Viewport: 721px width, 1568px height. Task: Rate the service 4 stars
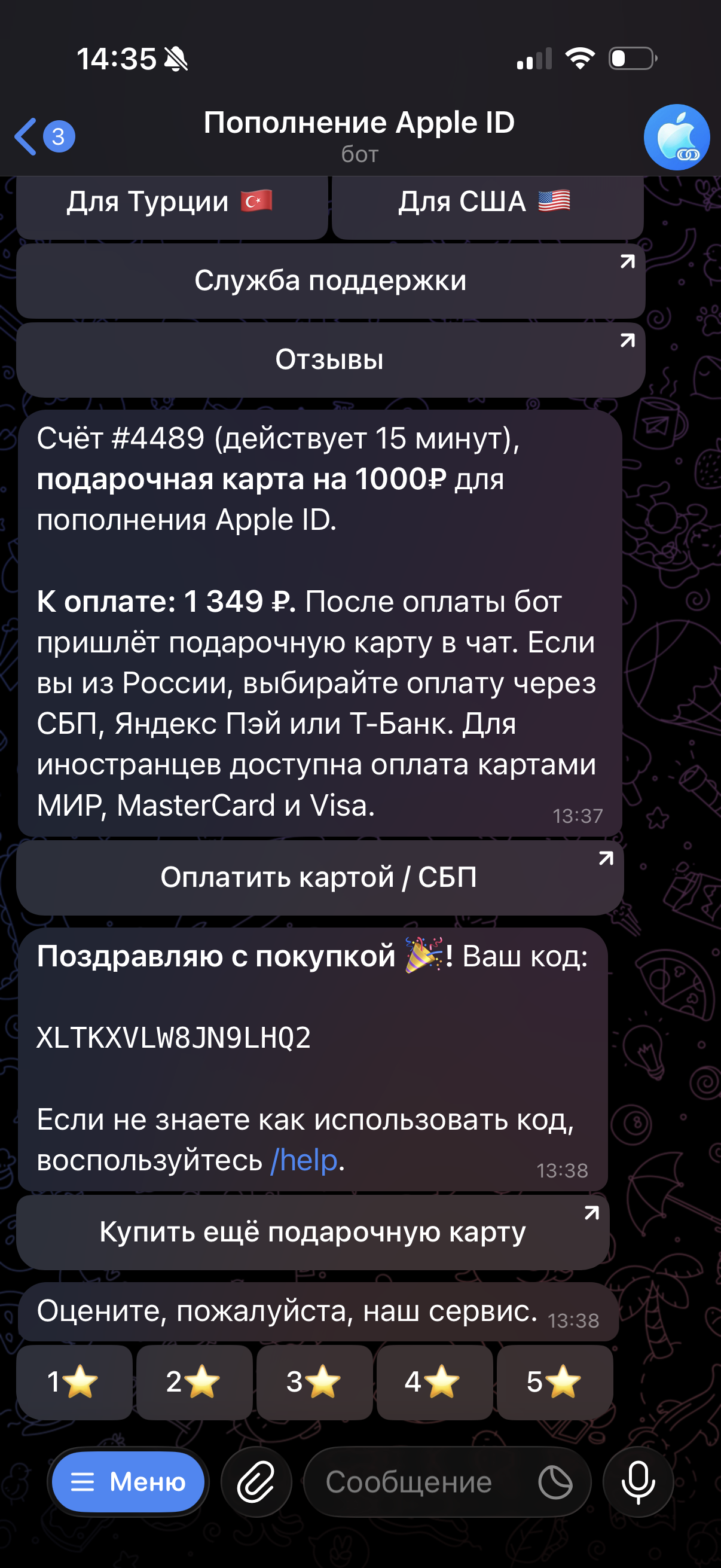point(434,1383)
